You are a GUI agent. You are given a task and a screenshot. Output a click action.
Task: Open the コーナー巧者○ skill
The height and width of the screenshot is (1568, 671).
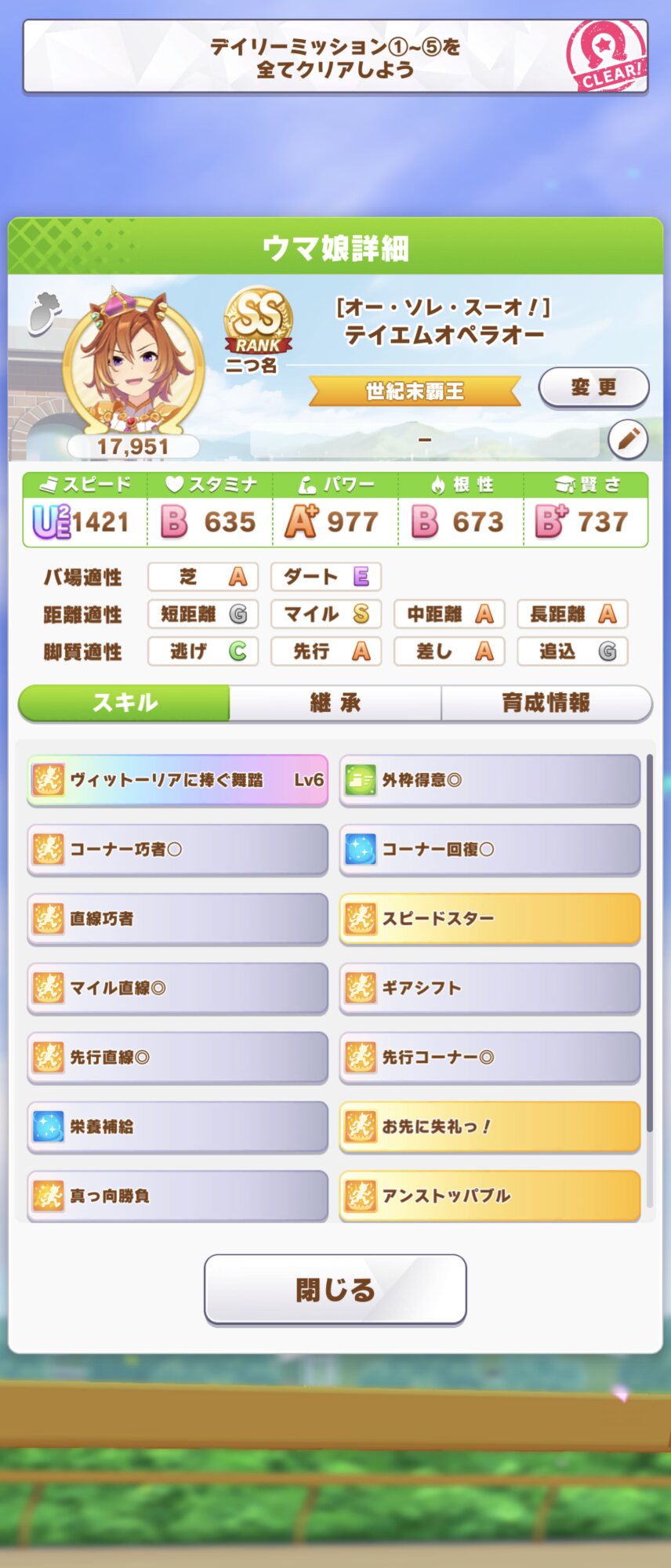[x=178, y=849]
